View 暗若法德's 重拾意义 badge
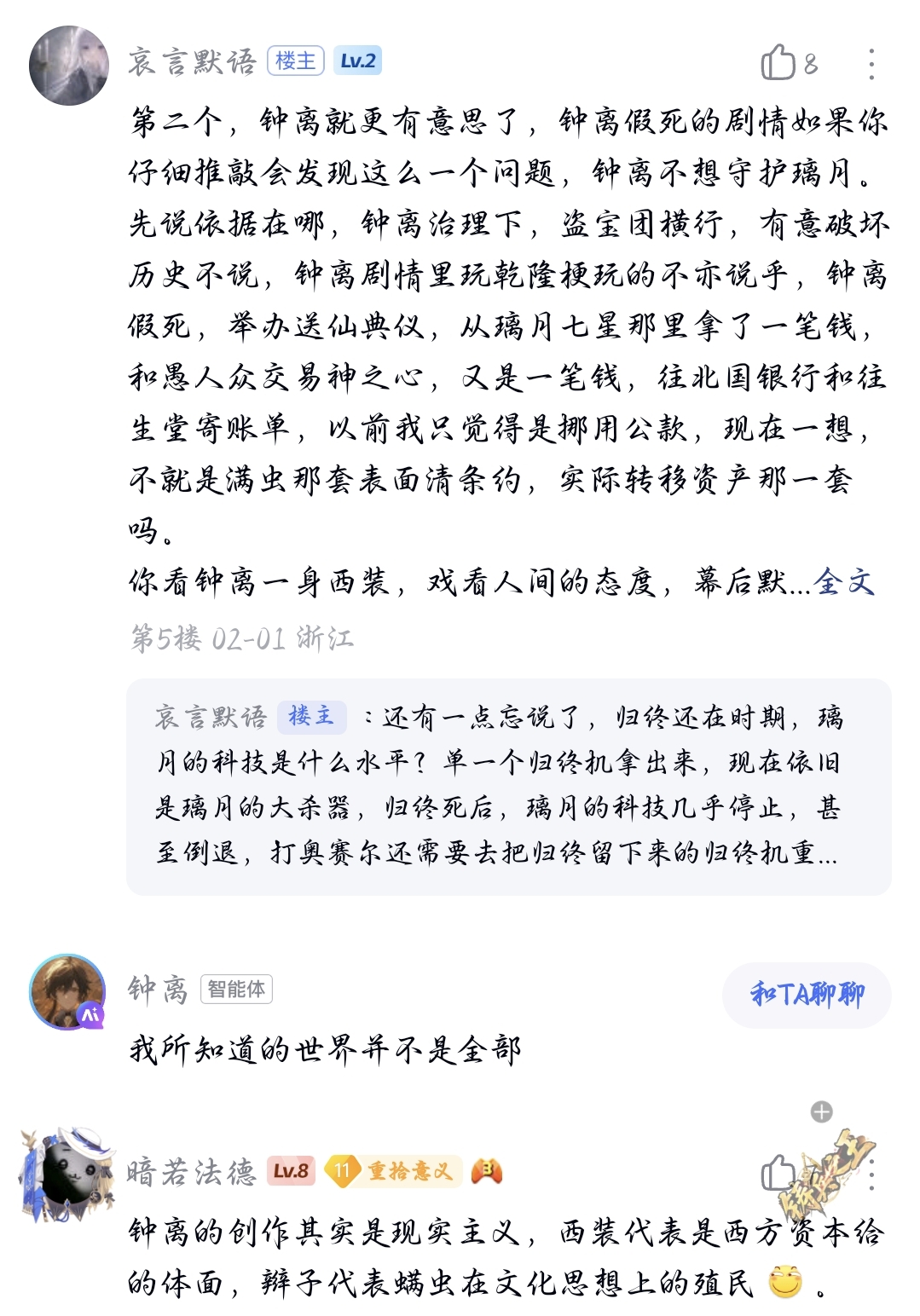The image size is (920, 1316). 393,1171
